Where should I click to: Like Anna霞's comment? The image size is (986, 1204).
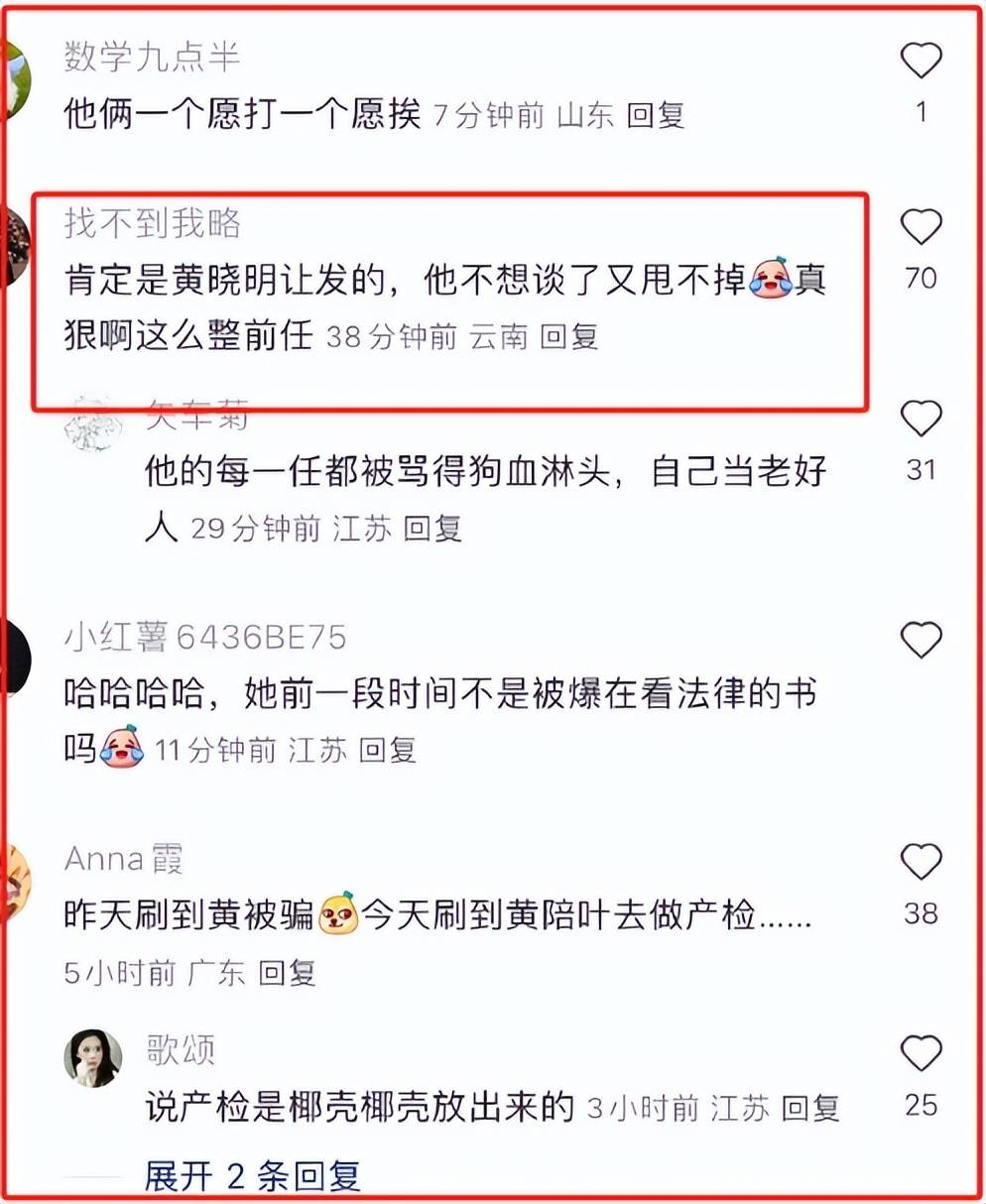coord(921,862)
